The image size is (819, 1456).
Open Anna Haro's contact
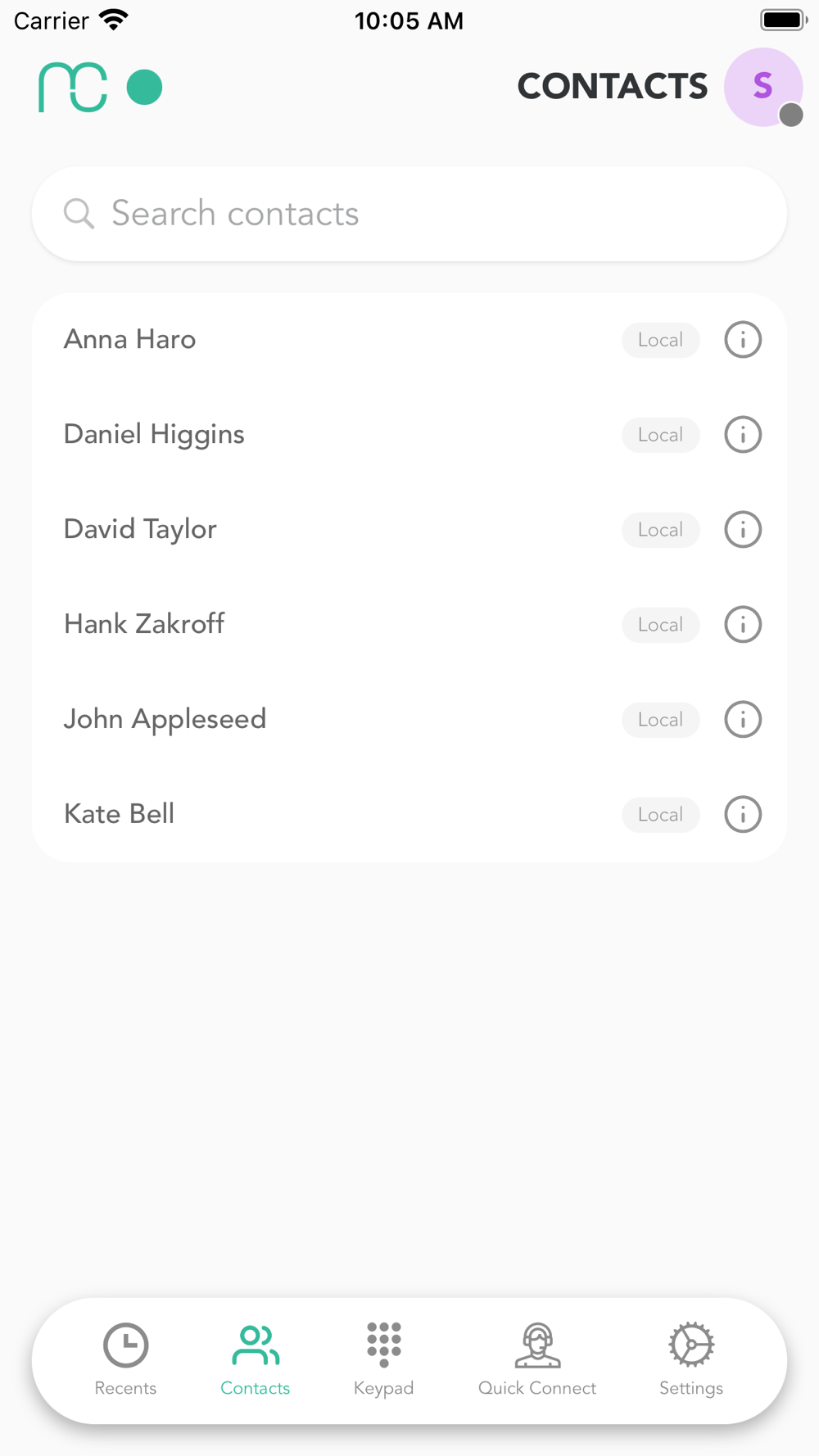point(130,340)
